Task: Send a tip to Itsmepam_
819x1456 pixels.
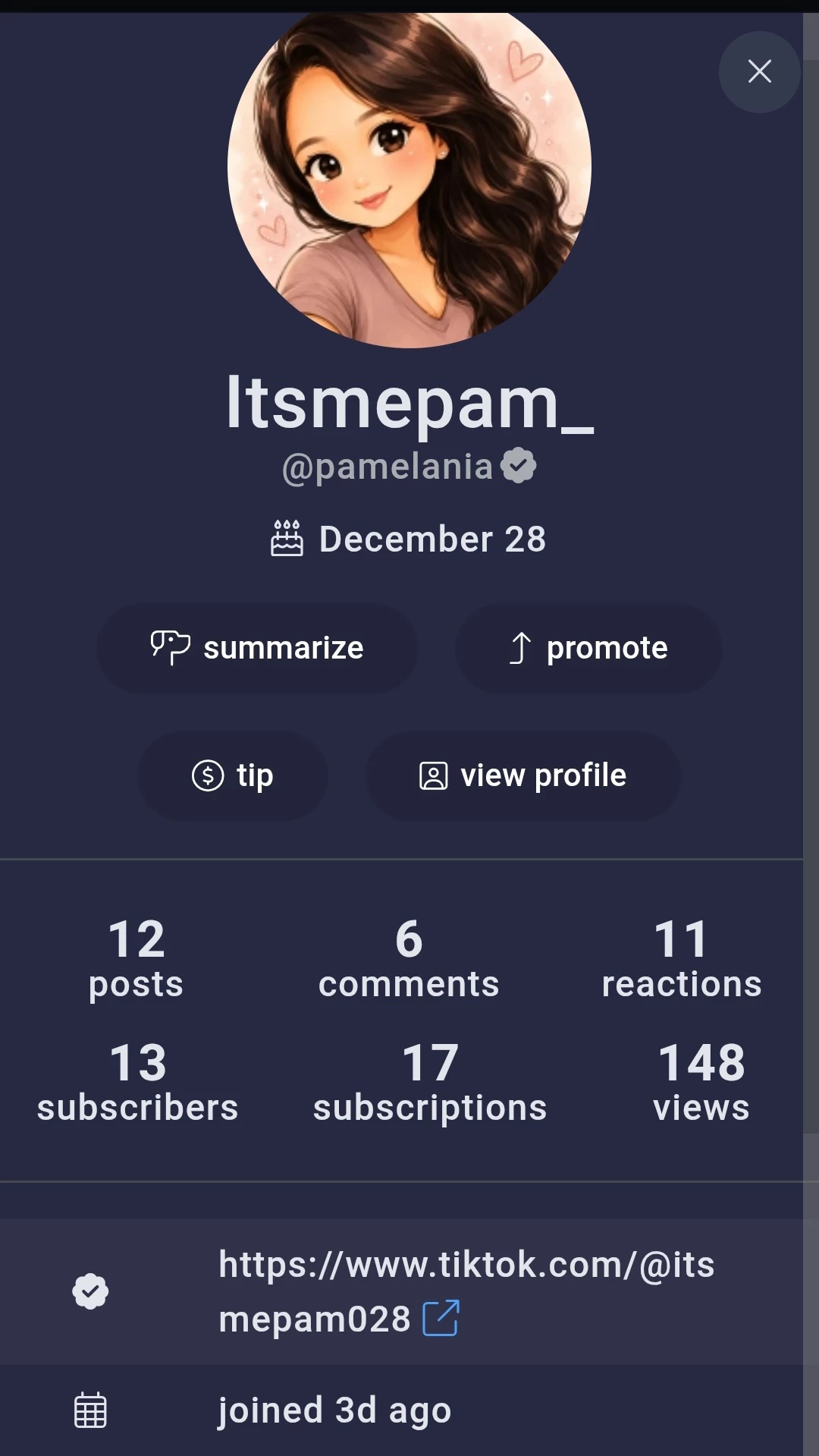Action: [233, 775]
